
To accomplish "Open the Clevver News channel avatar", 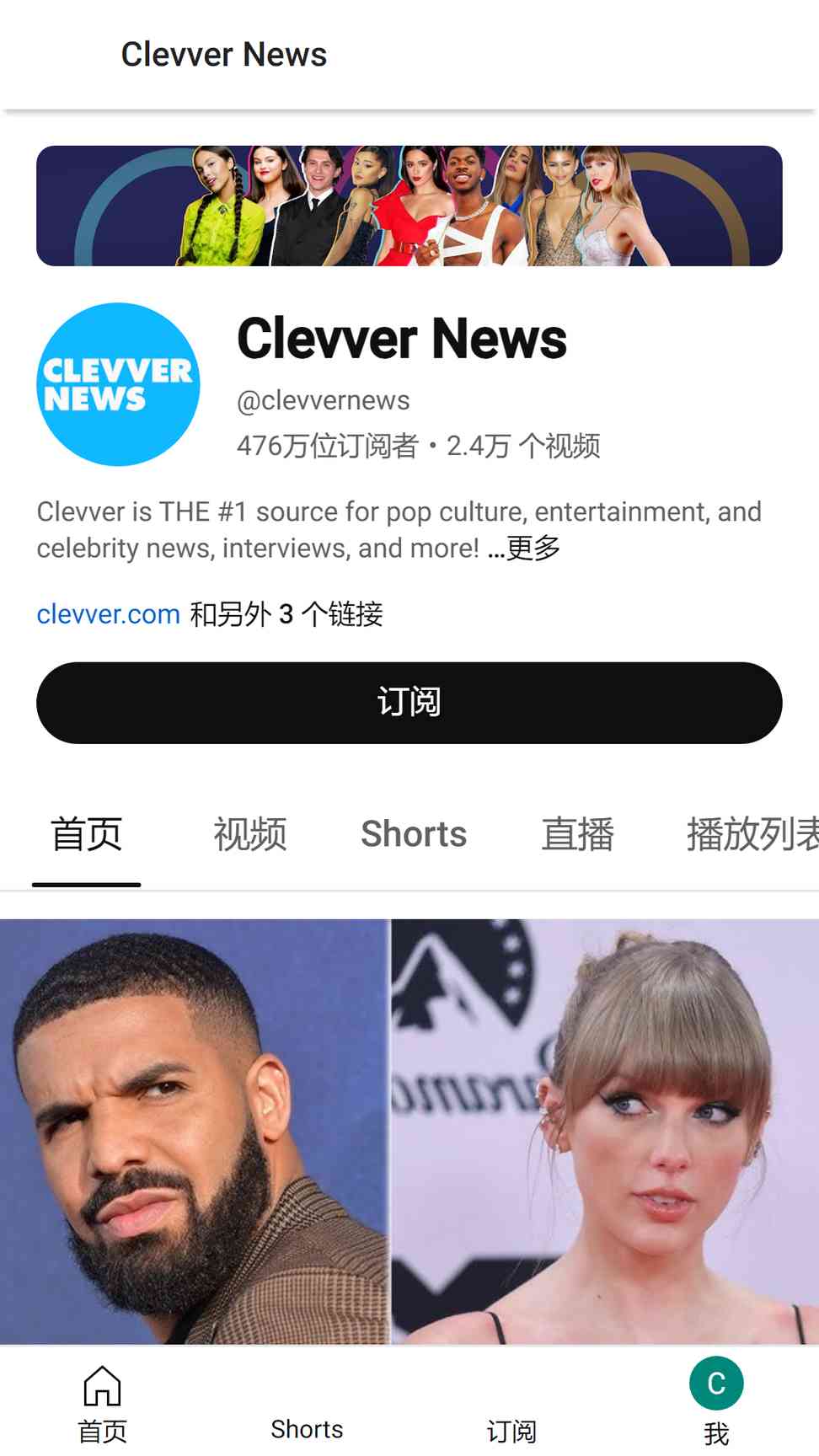I will 118,384.
